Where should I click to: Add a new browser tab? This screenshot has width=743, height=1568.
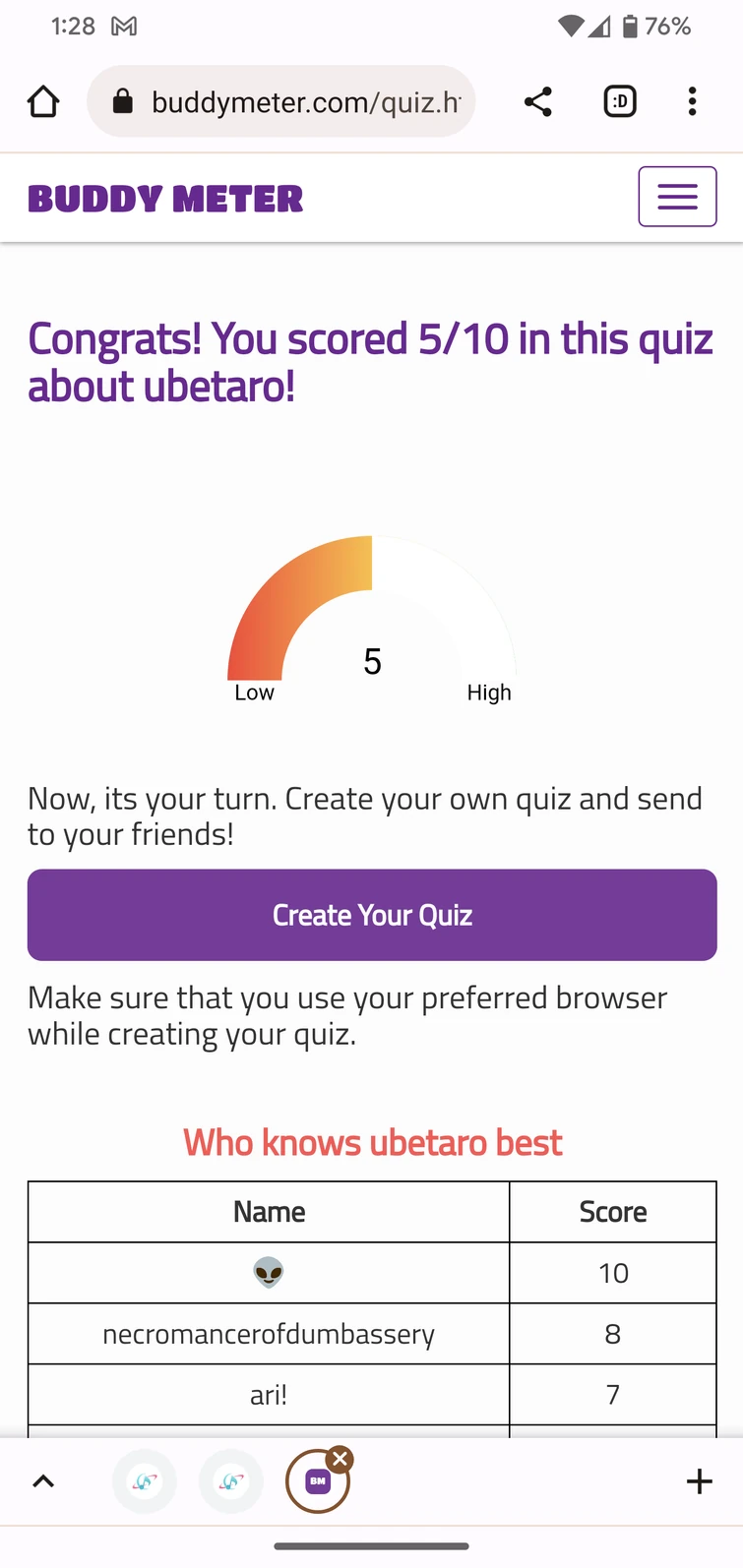[699, 1481]
